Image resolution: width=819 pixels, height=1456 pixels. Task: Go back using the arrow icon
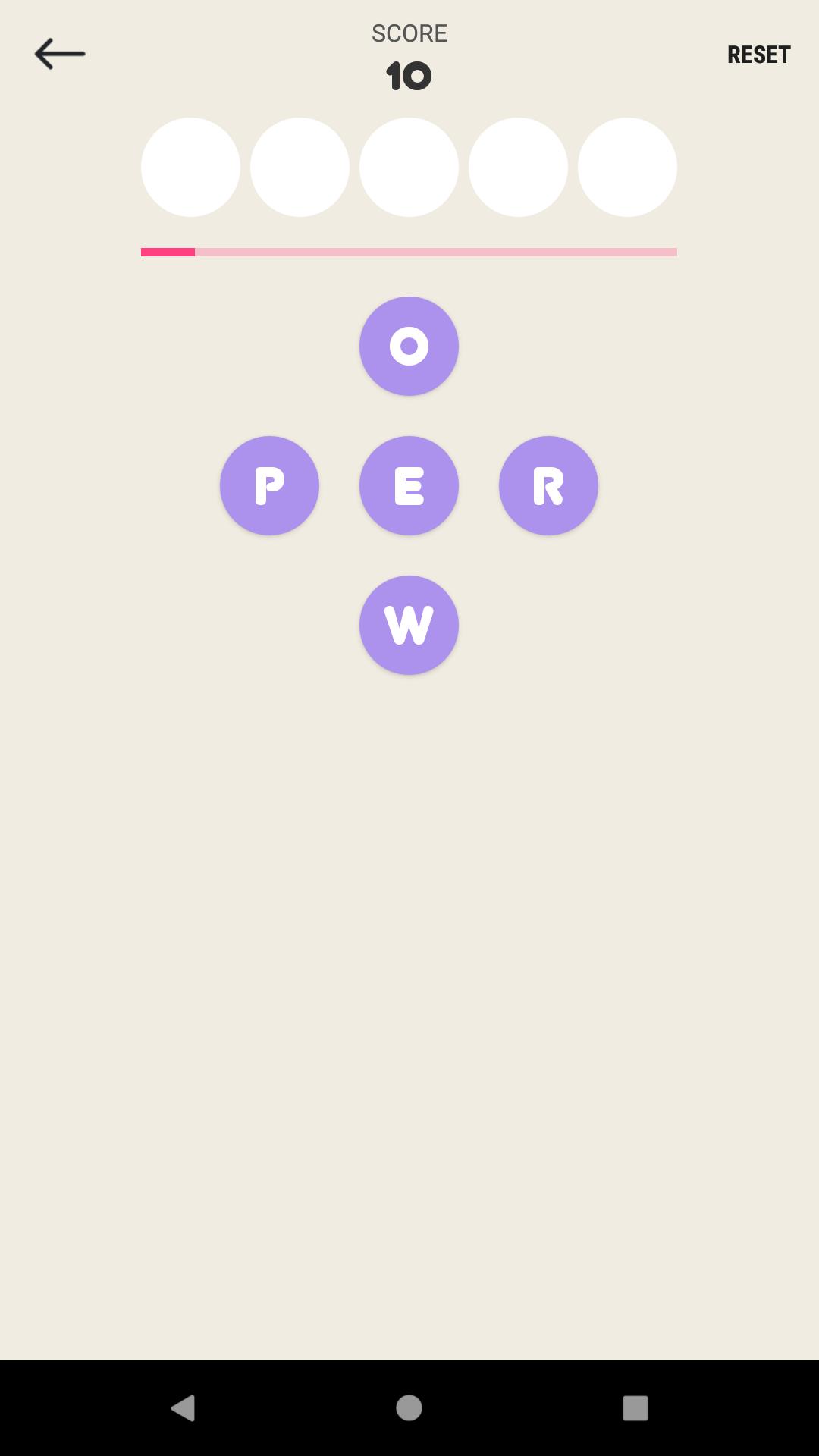pyautogui.click(x=59, y=54)
